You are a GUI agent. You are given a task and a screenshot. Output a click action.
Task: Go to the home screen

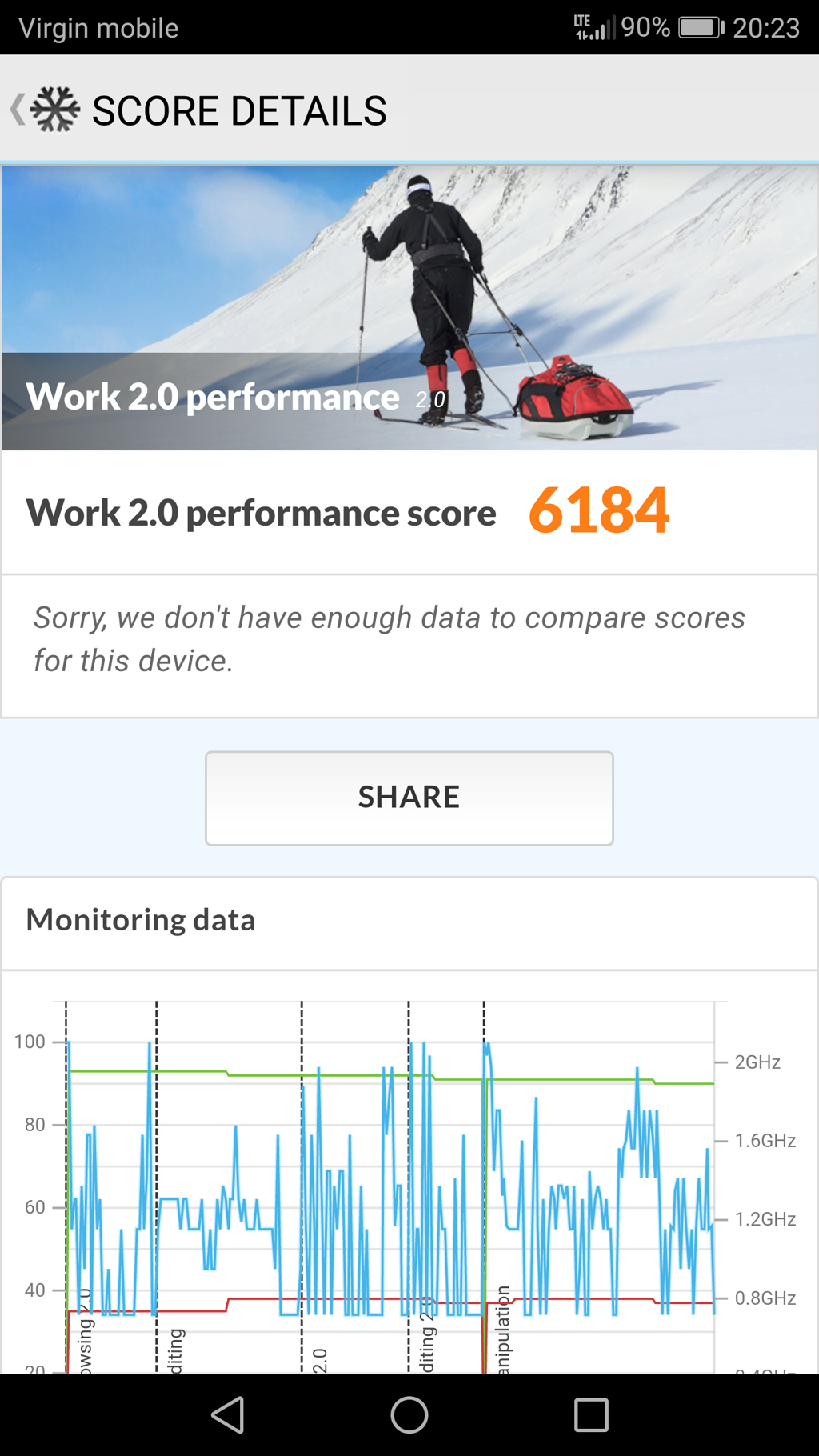409,1414
